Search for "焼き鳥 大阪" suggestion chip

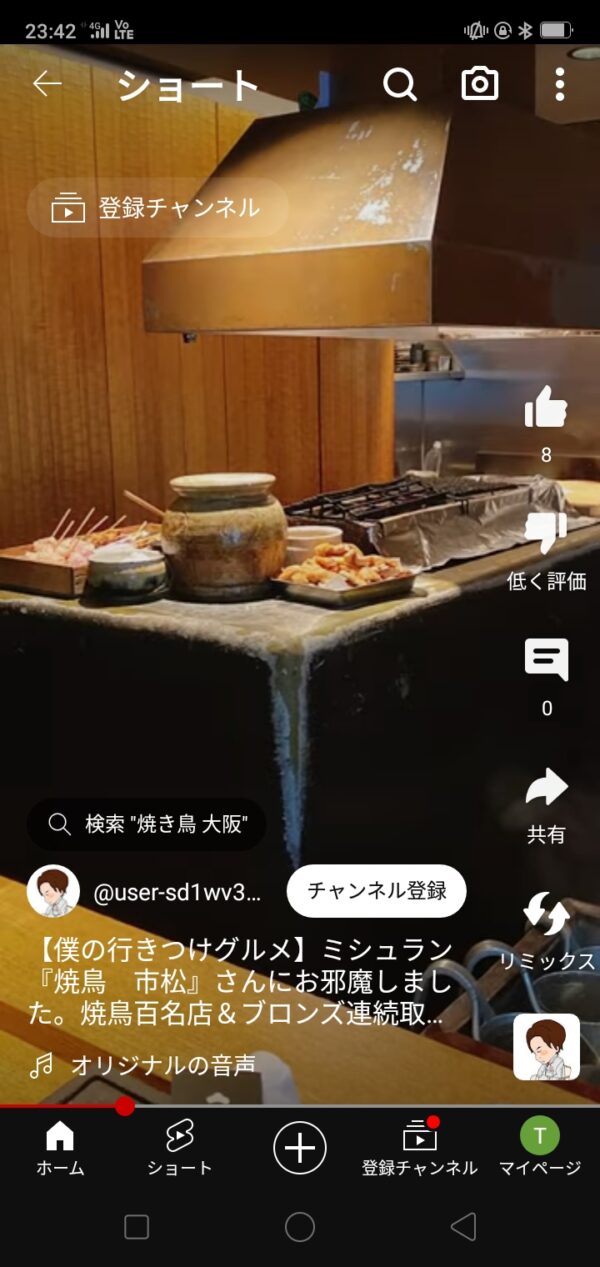coord(146,824)
